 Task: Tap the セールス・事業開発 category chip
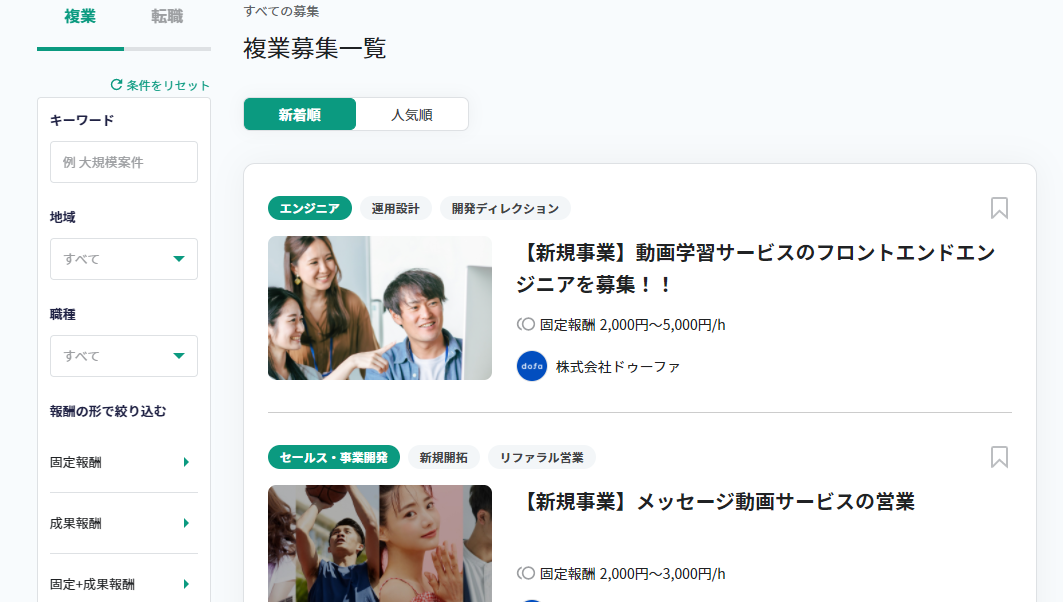(334, 458)
